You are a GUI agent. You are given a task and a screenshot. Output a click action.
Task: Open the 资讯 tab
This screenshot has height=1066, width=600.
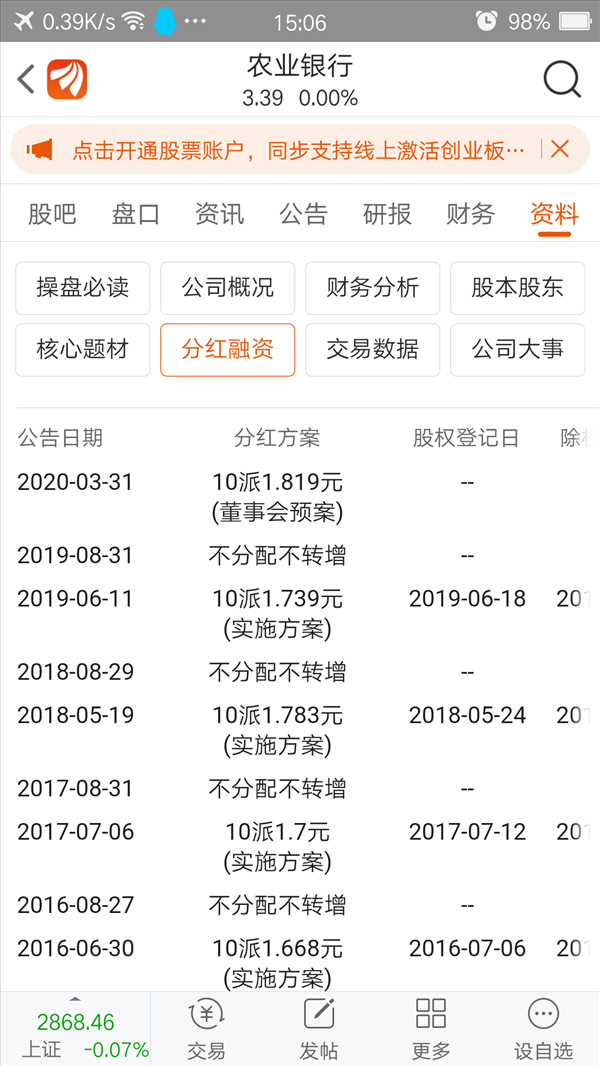(x=219, y=214)
